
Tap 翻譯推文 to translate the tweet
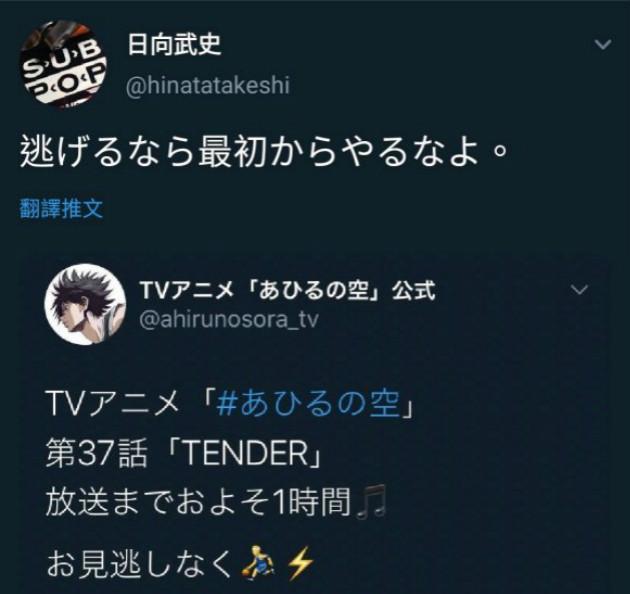coord(61,208)
